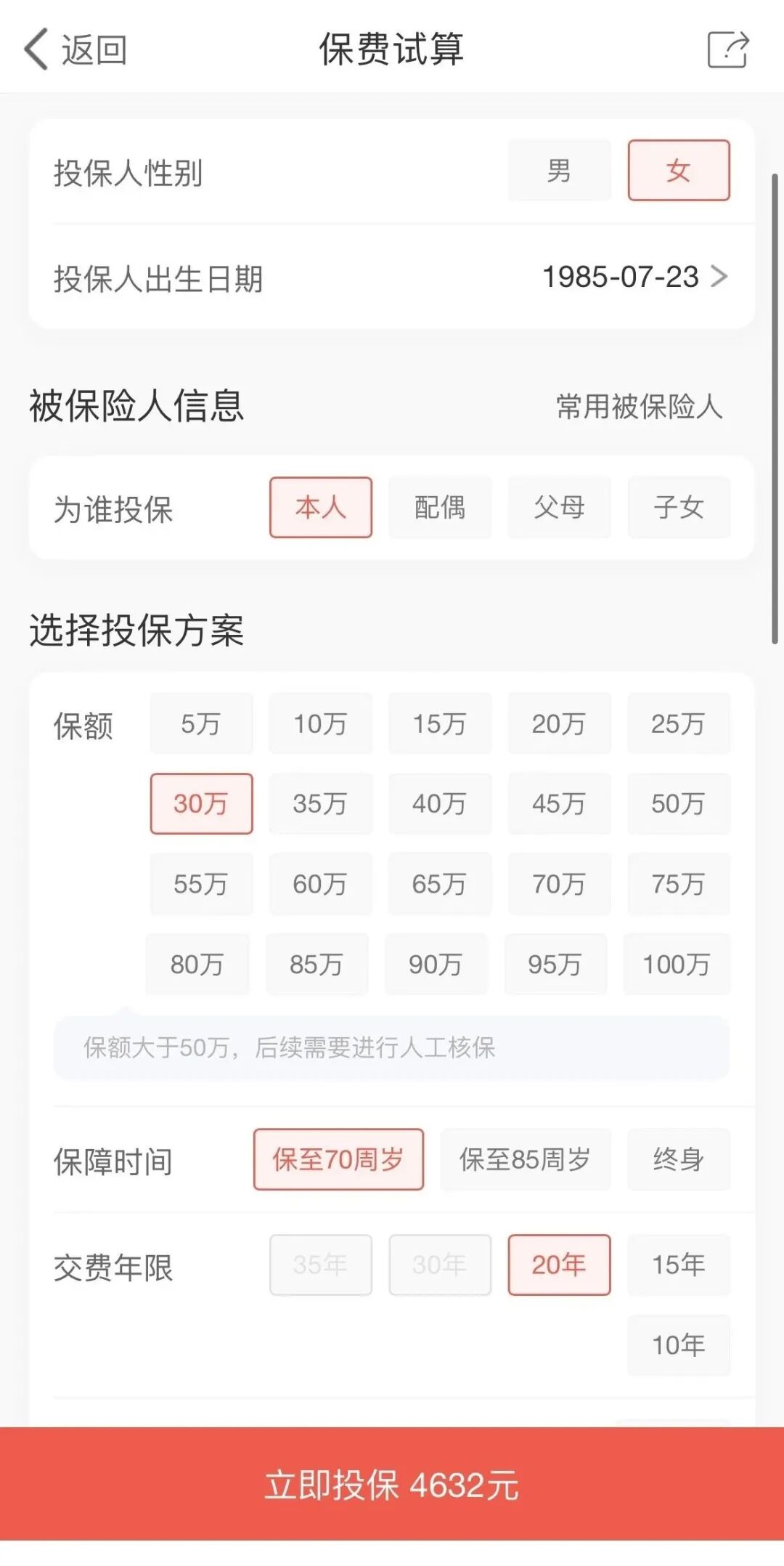This screenshot has width=784, height=1566.
Task: Select 10年 payment term
Action: 679,1344
